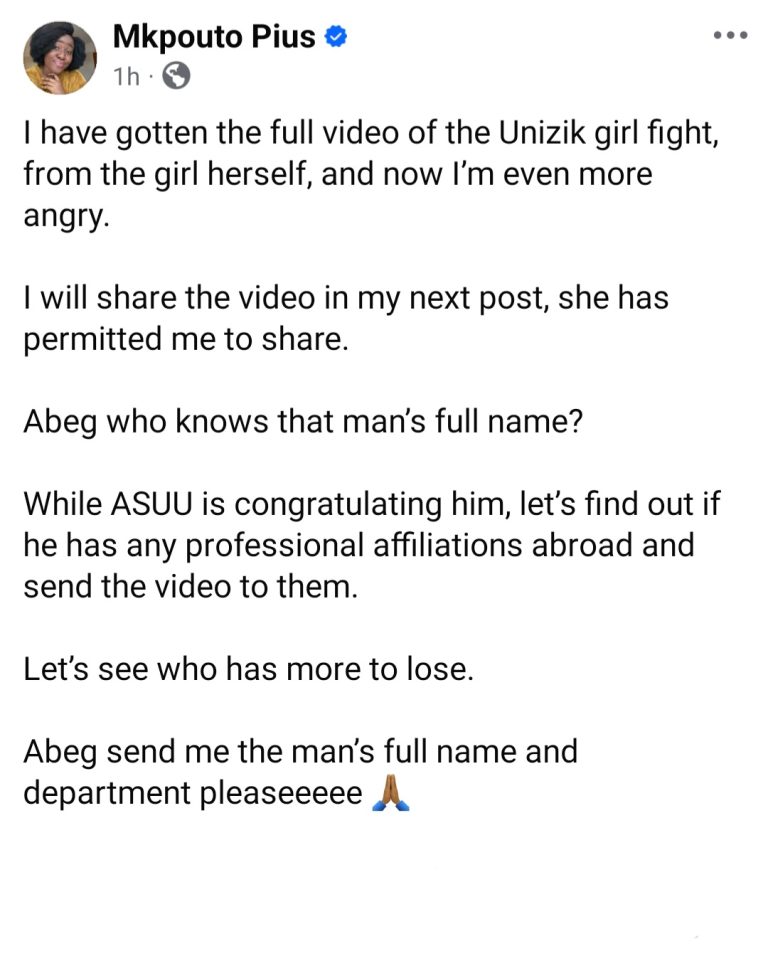Visit the Mkpouto Pius profile name link
The image size is (768, 956).
214,37
